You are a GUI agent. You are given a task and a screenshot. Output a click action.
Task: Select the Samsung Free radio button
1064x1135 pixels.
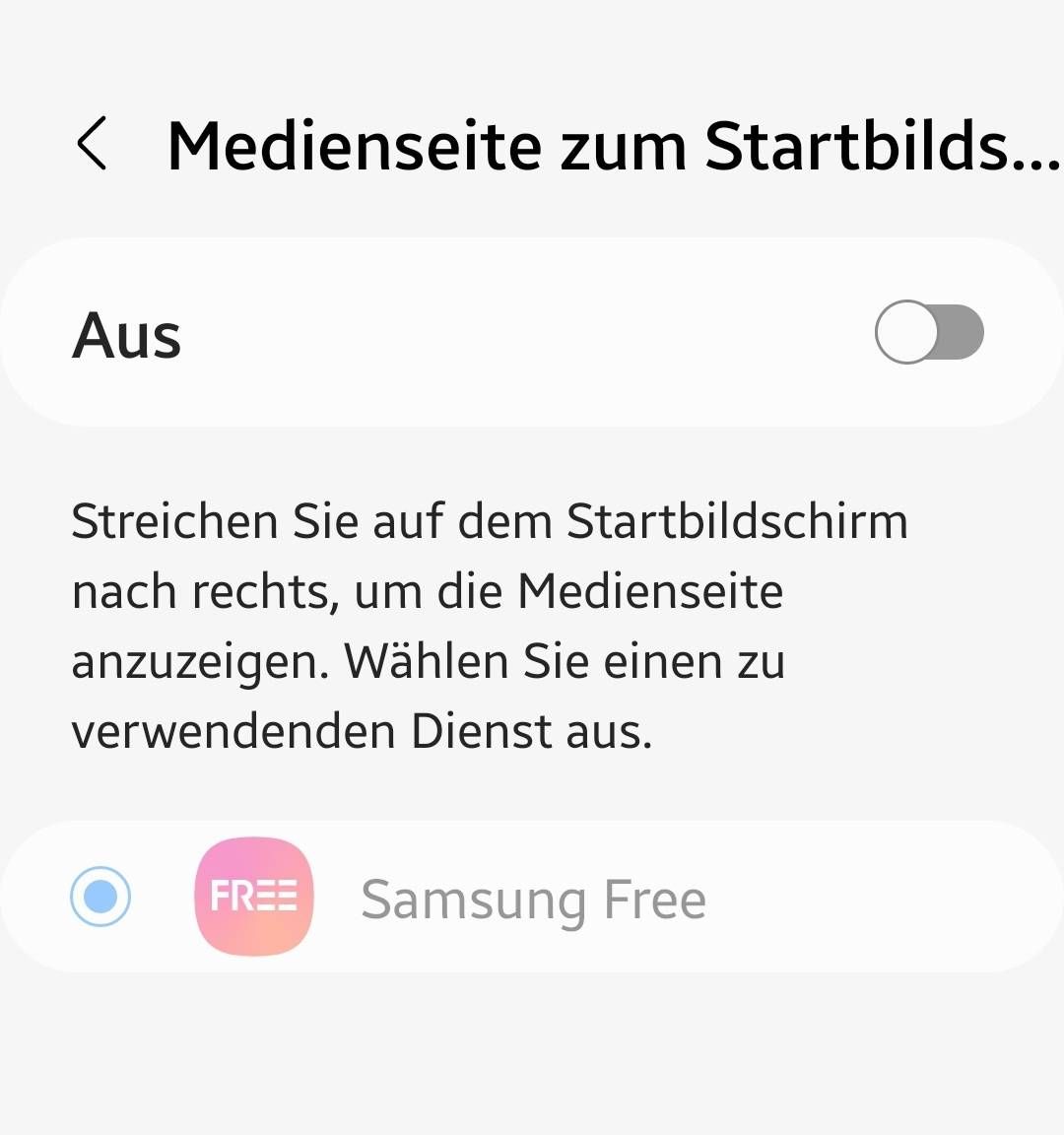click(x=100, y=897)
